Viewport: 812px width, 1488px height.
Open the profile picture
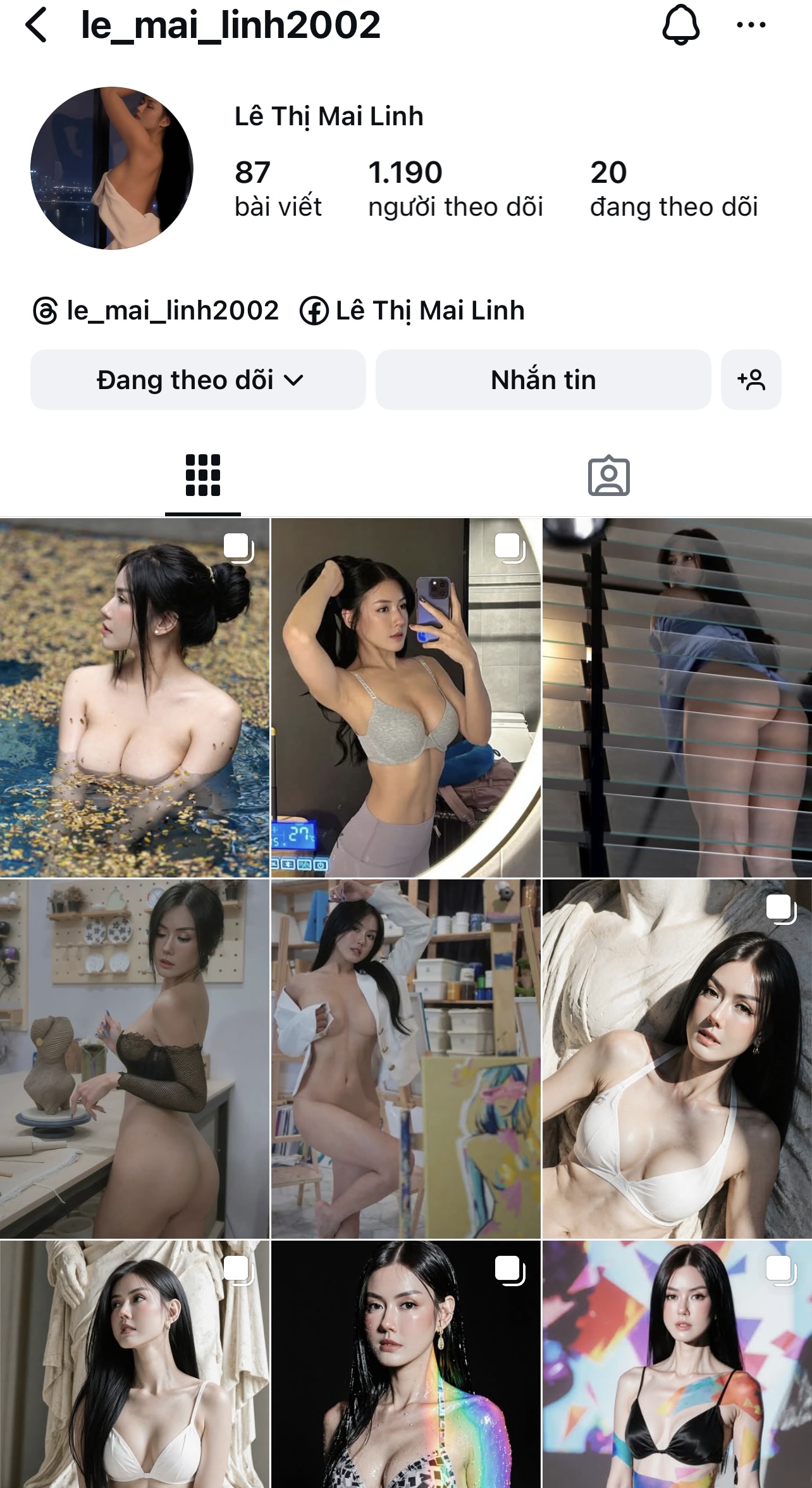112,168
